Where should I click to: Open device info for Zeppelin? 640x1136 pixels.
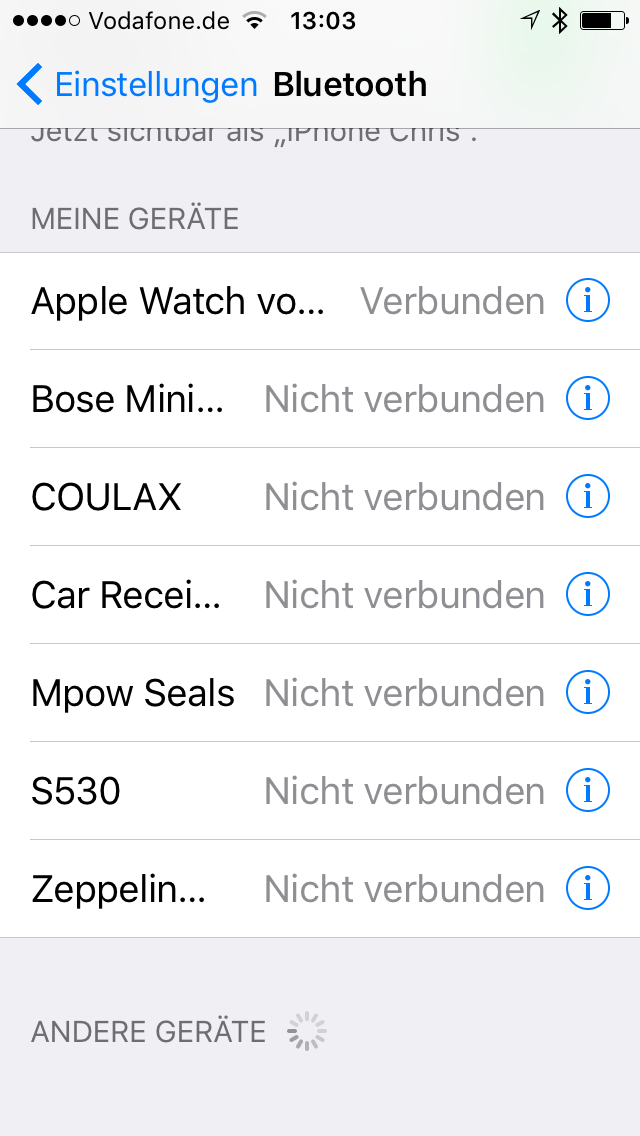tap(587, 889)
